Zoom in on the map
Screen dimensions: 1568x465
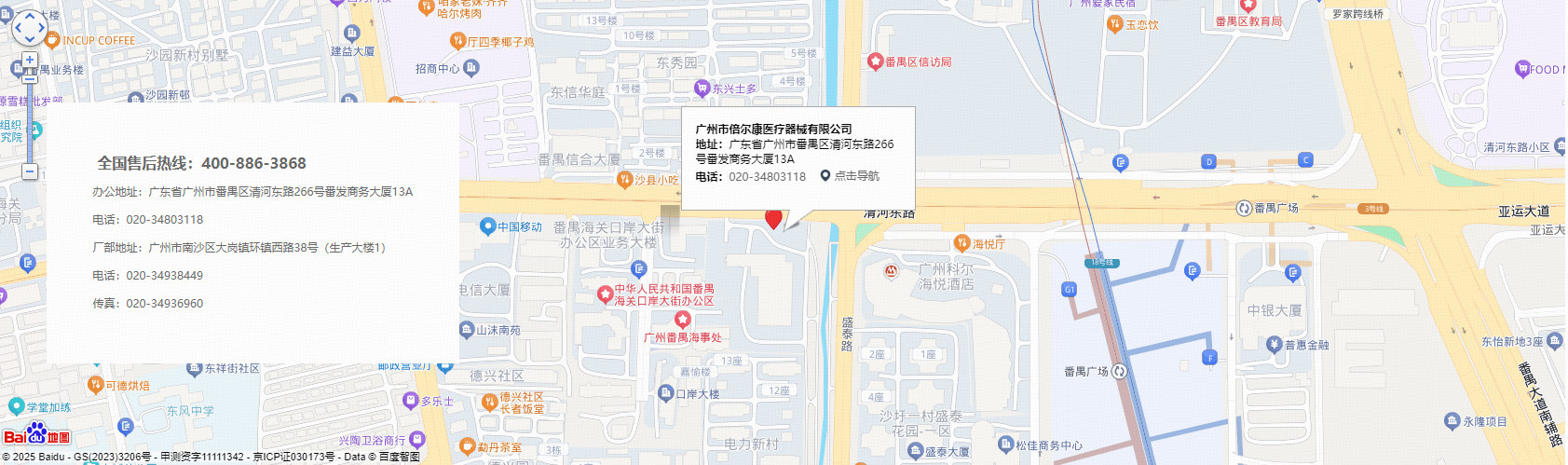coord(30,60)
